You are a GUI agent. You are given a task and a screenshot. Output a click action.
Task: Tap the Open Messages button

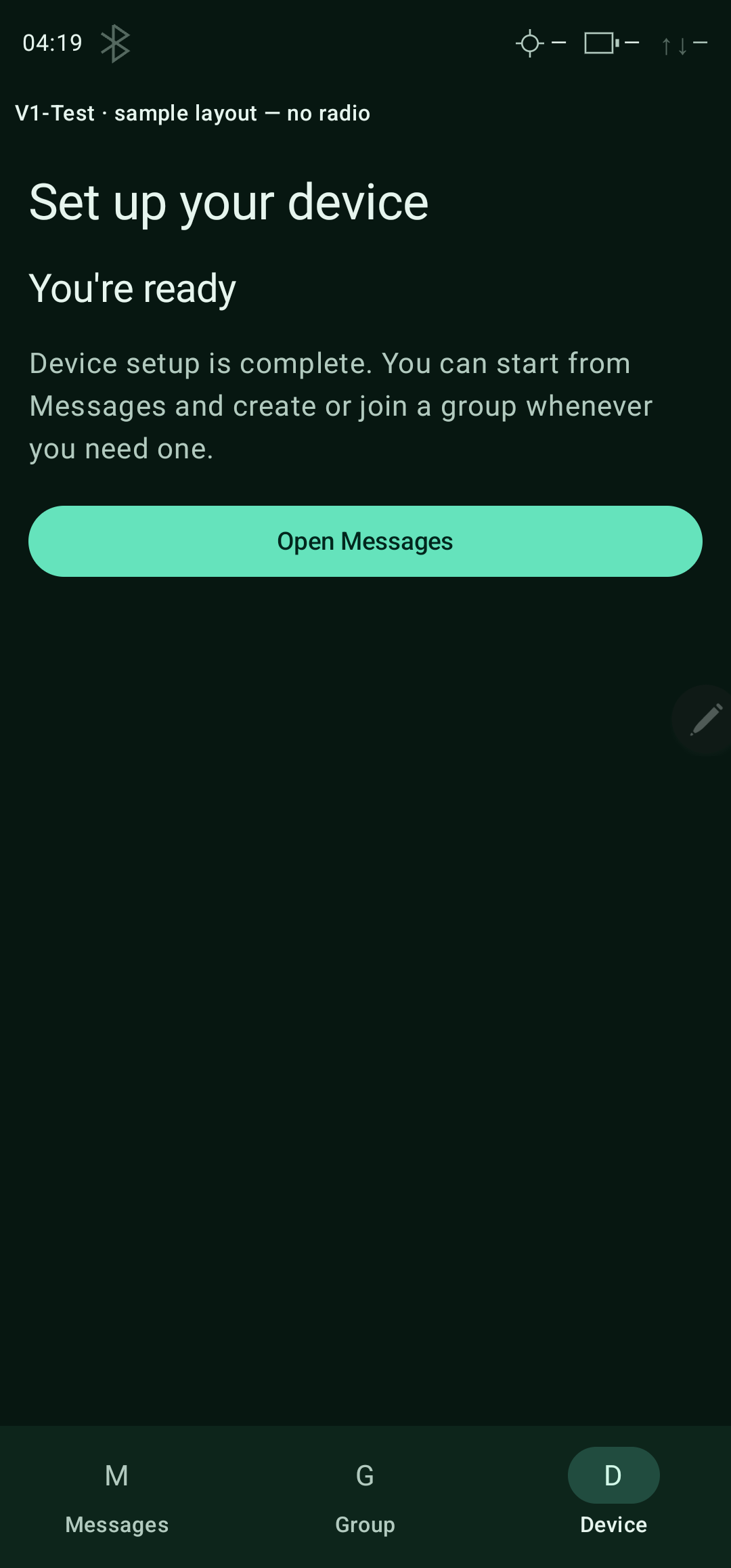(365, 541)
